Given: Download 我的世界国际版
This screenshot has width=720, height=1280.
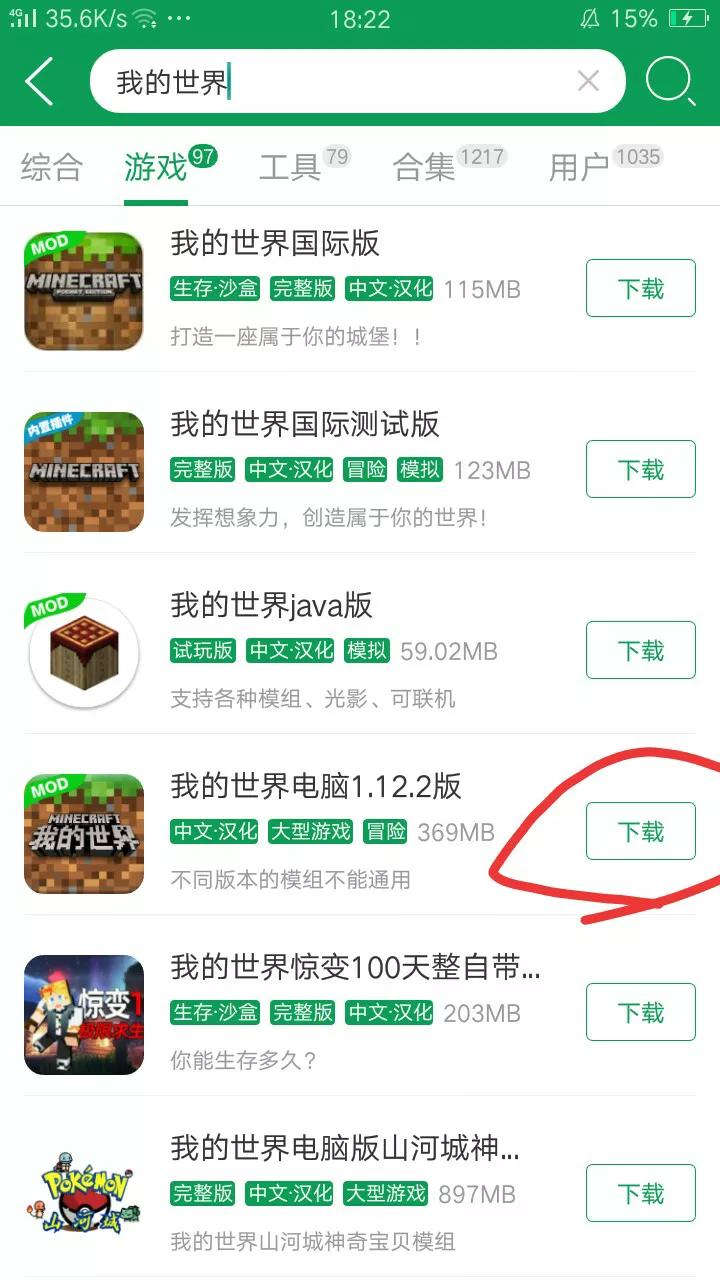Looking at the screenshot, I should (640, 289).
